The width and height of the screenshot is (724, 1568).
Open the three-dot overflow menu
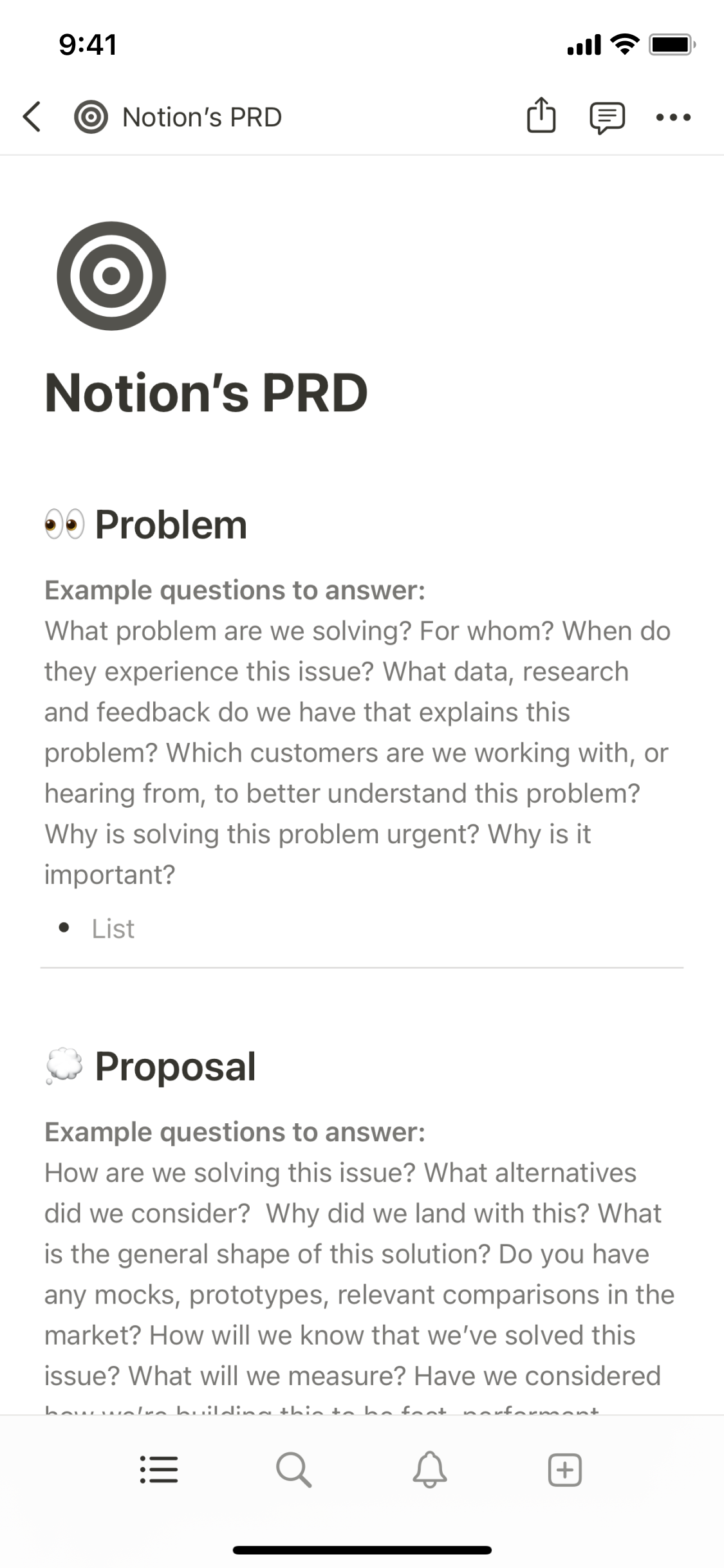(x=673, y=117)
